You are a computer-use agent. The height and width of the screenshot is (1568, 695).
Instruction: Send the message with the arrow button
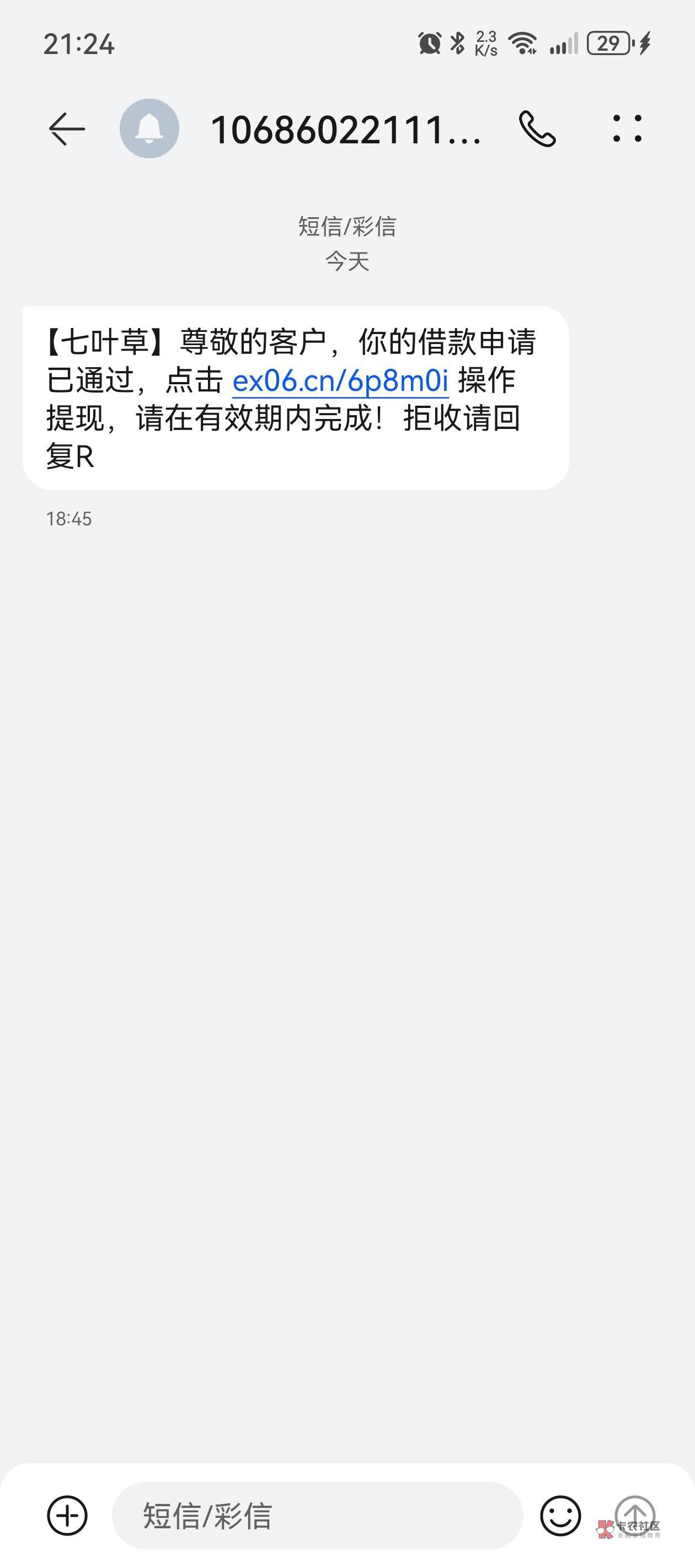point(635,1514)
